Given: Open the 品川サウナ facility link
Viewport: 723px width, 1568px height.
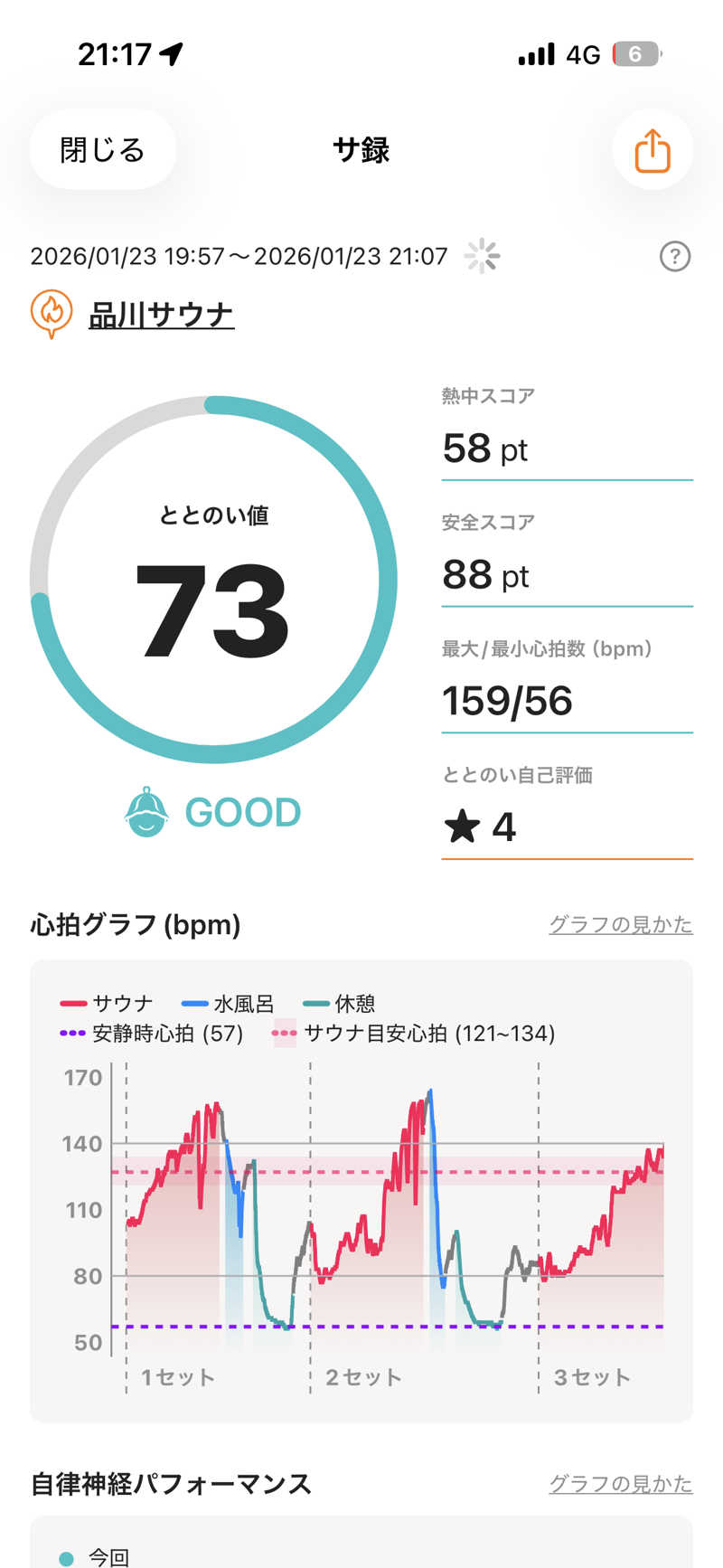Looking at the screenshot, I should point(161,315).
